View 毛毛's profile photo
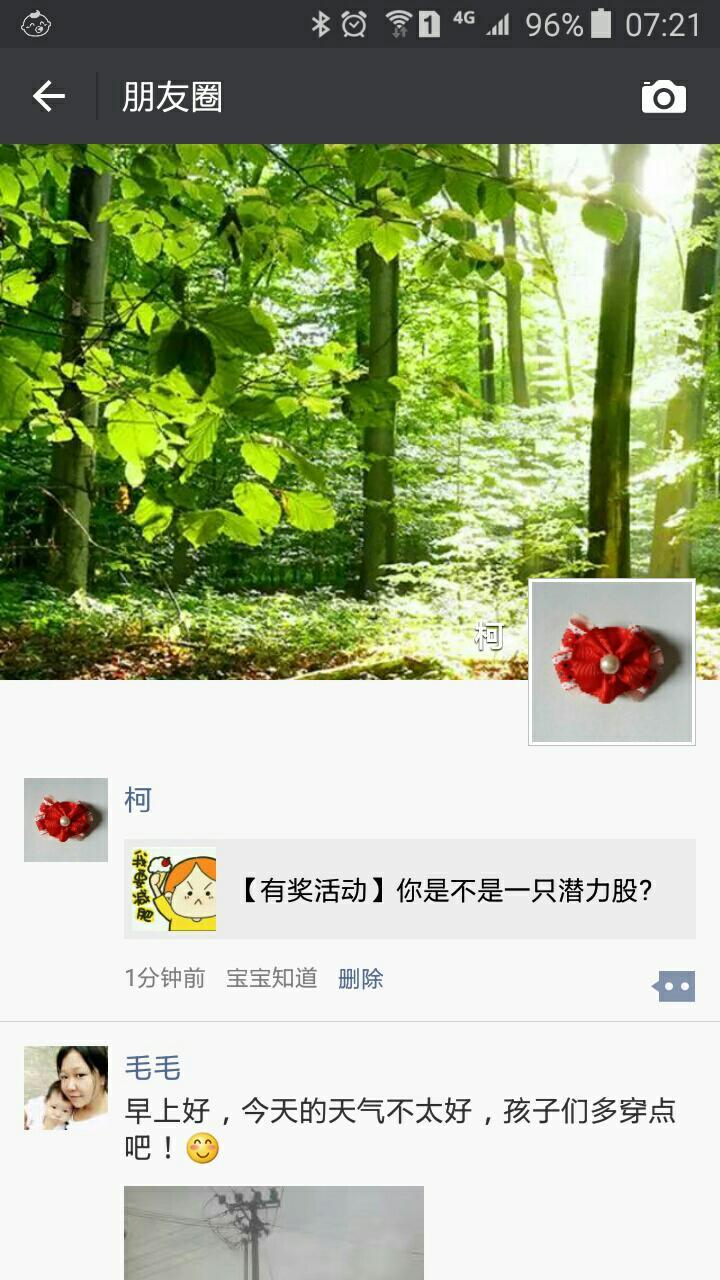The image size is (720, 1280). 66,1088
